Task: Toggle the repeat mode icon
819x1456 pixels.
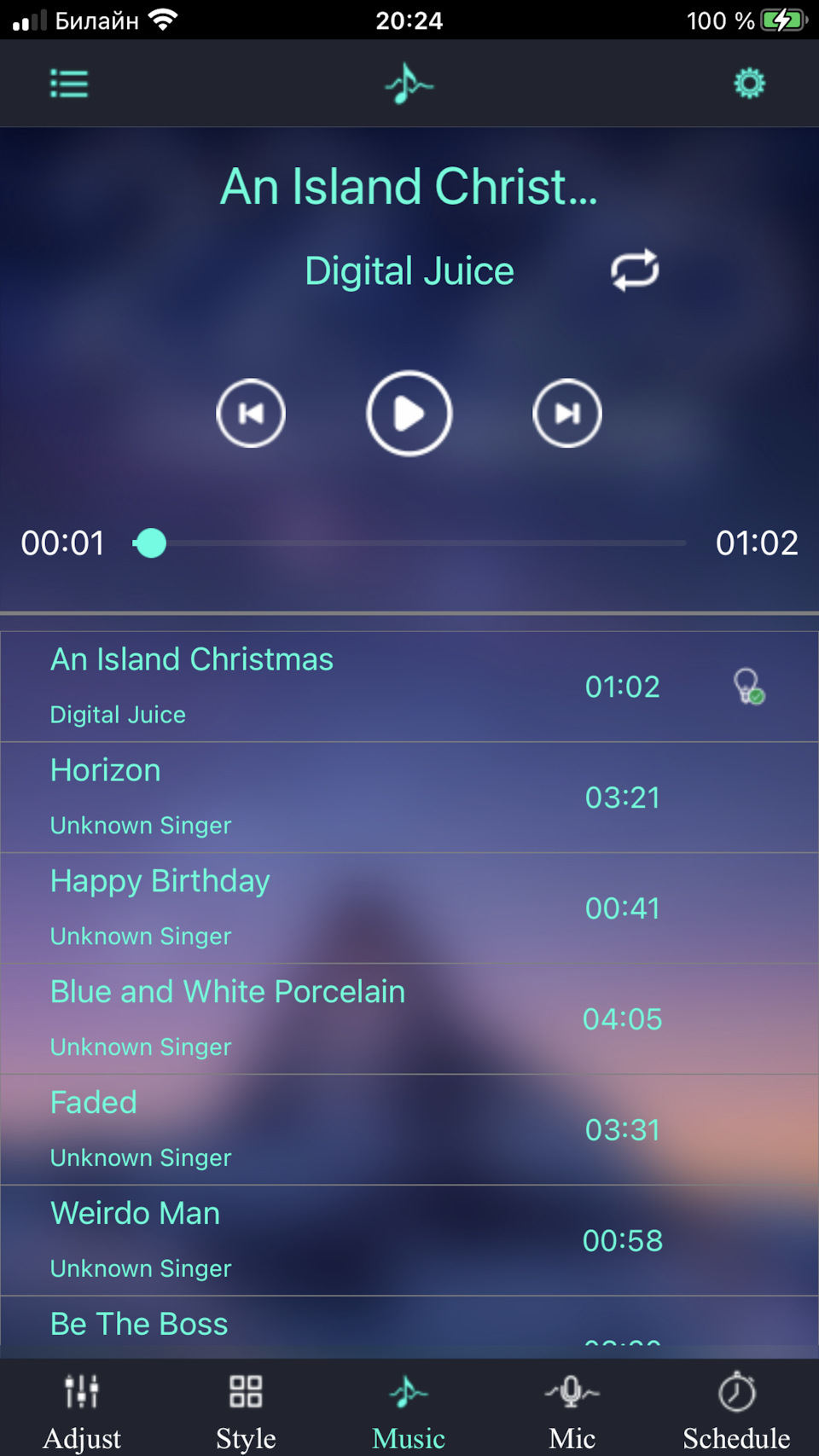Action: (635, 270)
